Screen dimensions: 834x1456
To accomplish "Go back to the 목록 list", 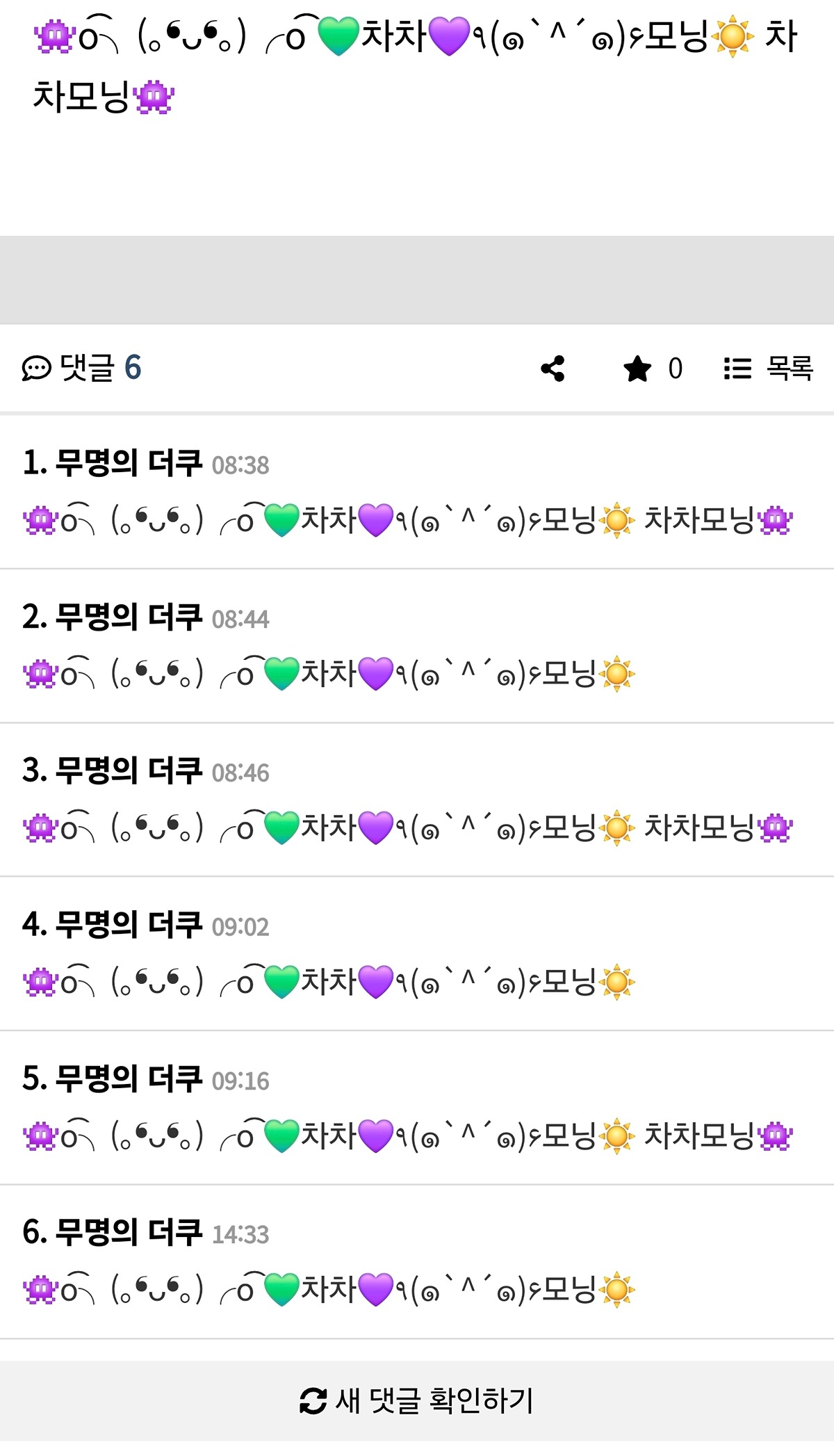I will (768, 369).
